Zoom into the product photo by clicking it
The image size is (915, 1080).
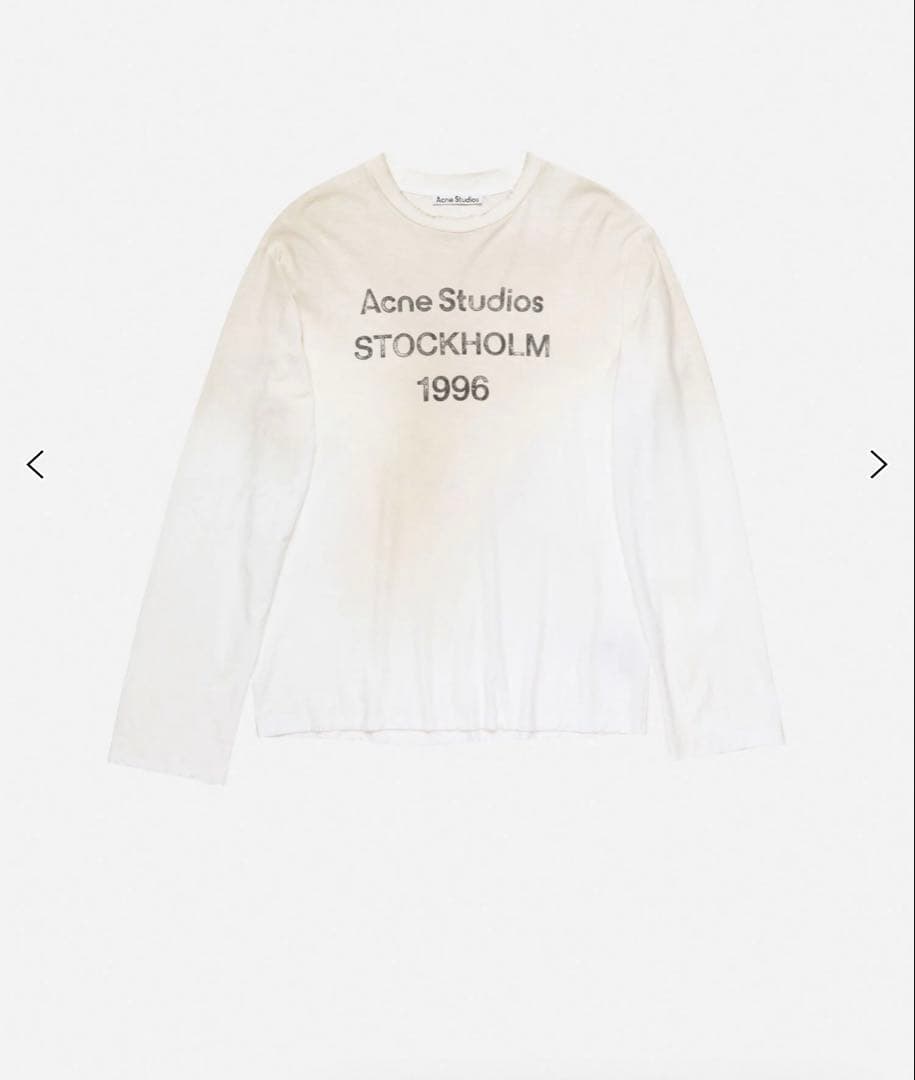pyautogui.click(x=457, y=460)
